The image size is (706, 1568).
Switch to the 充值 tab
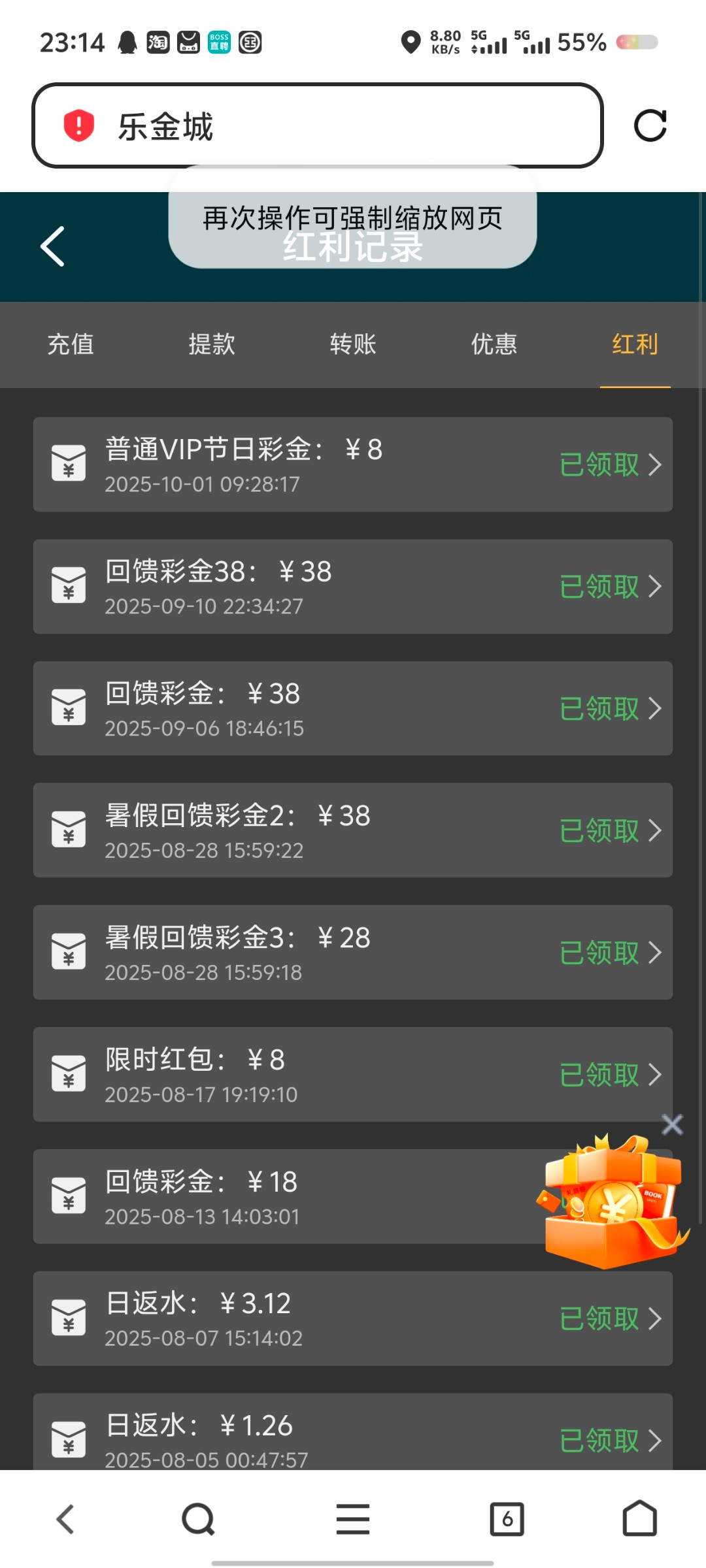click(70, 344)
